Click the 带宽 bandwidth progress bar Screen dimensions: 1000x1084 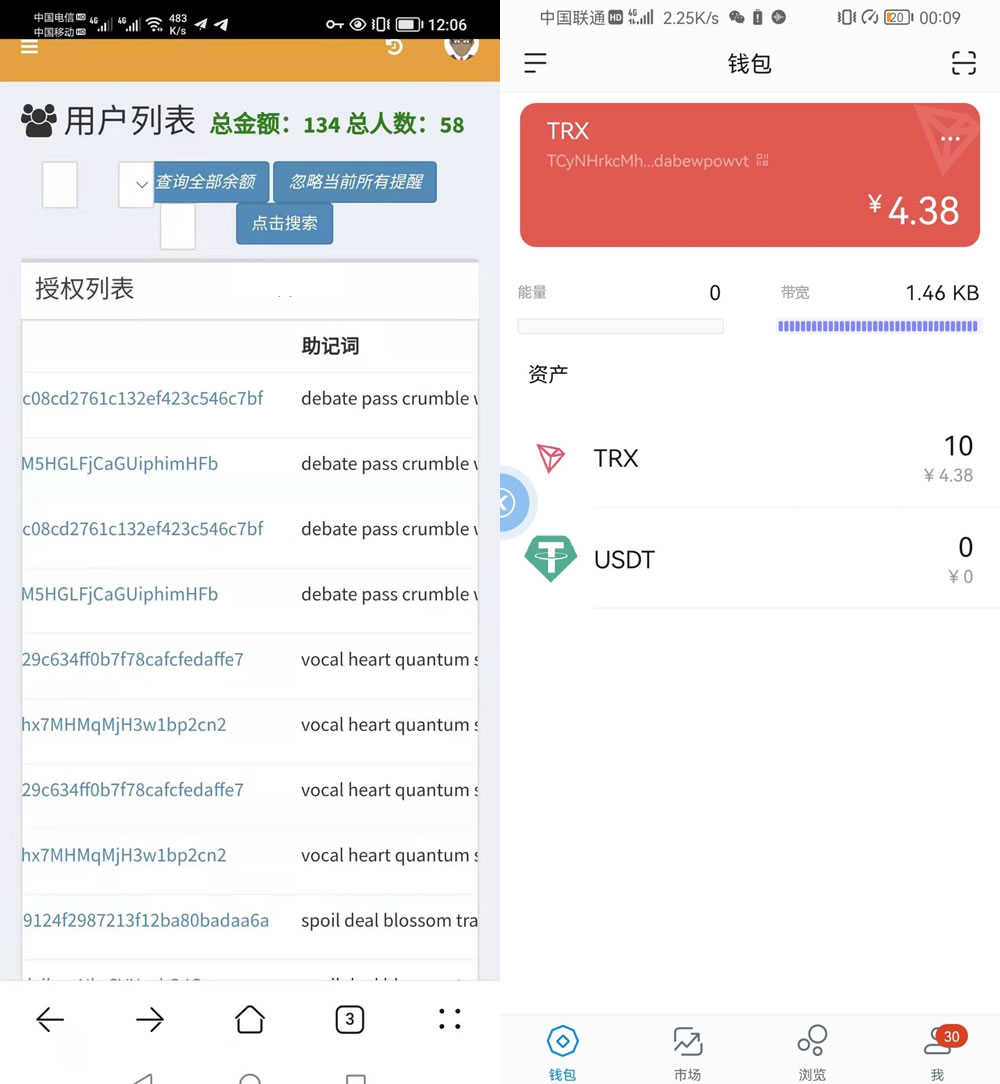click(x=878, y=323)
